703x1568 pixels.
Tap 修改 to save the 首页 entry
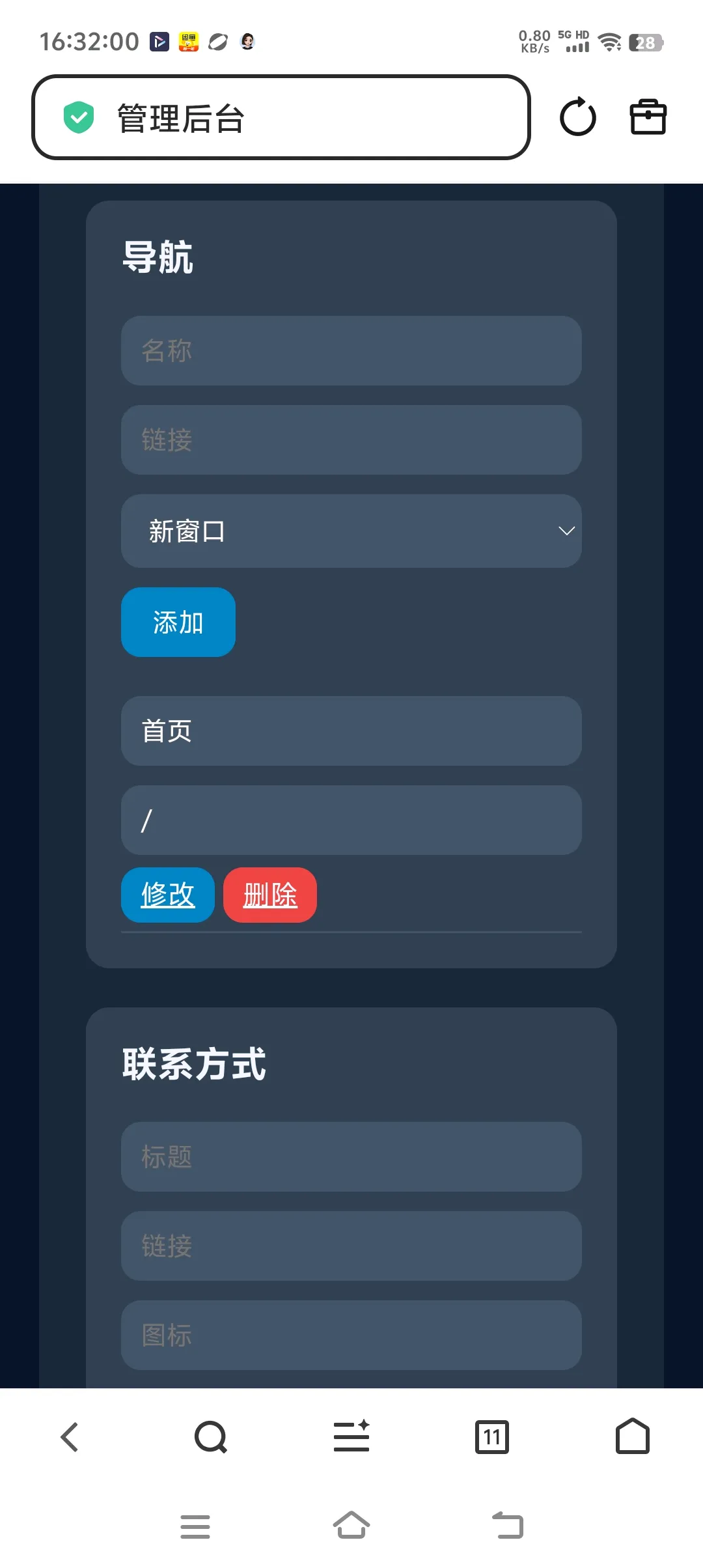[x=168, y=895]
